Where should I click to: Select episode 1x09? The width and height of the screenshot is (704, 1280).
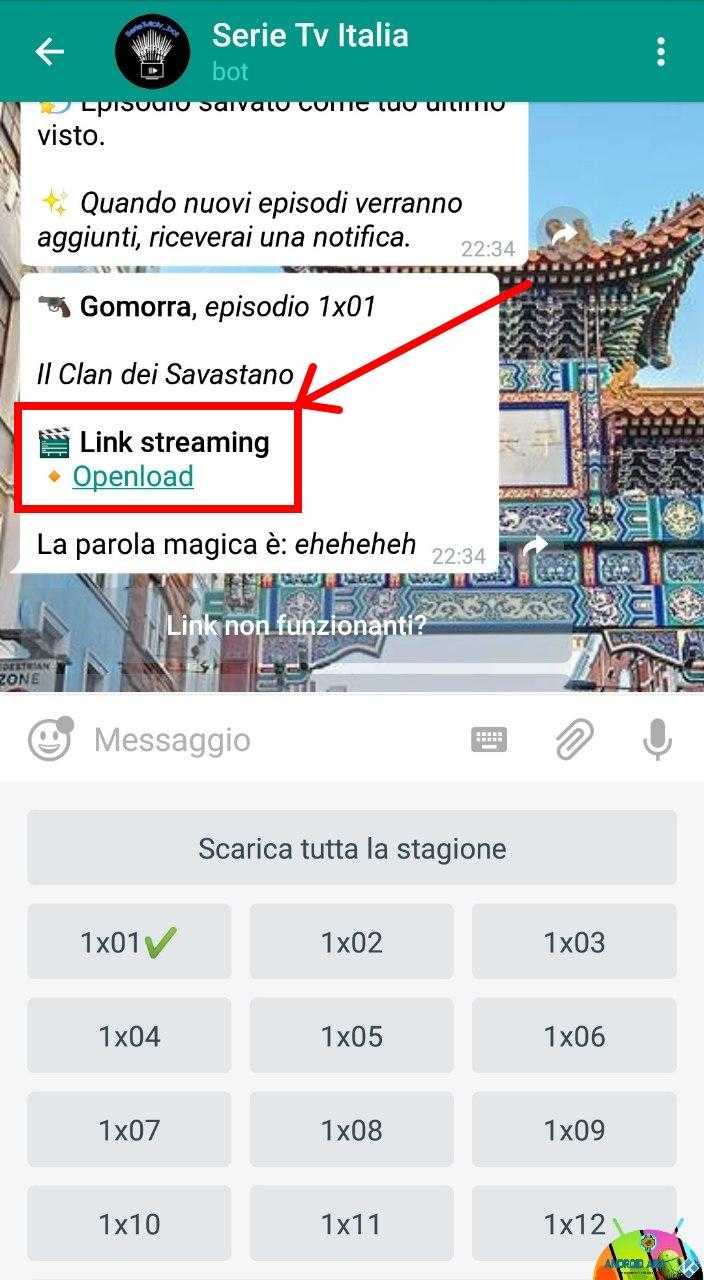pyautogui.click(x=574, y=1130)
